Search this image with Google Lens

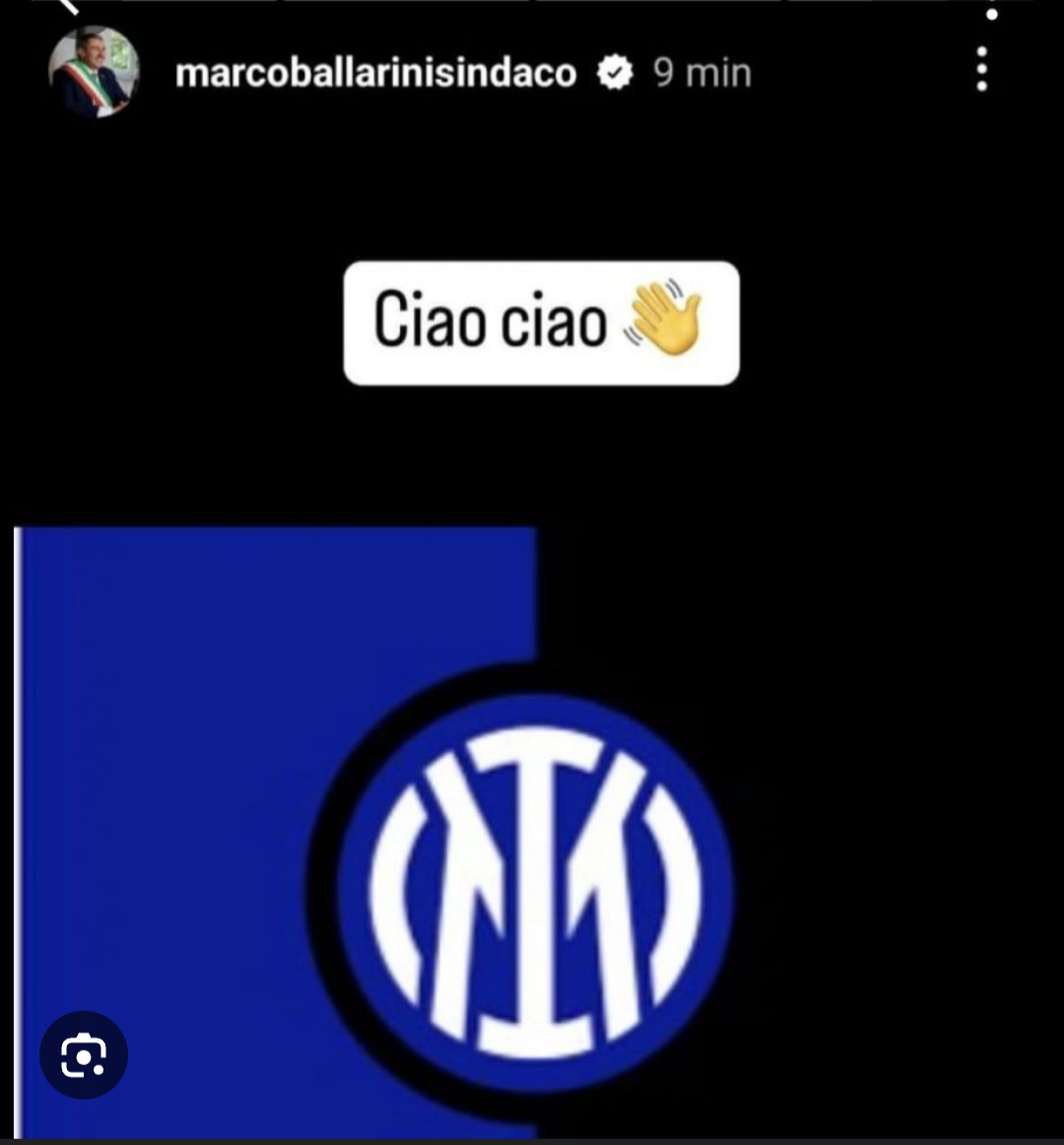point(84,1054)
